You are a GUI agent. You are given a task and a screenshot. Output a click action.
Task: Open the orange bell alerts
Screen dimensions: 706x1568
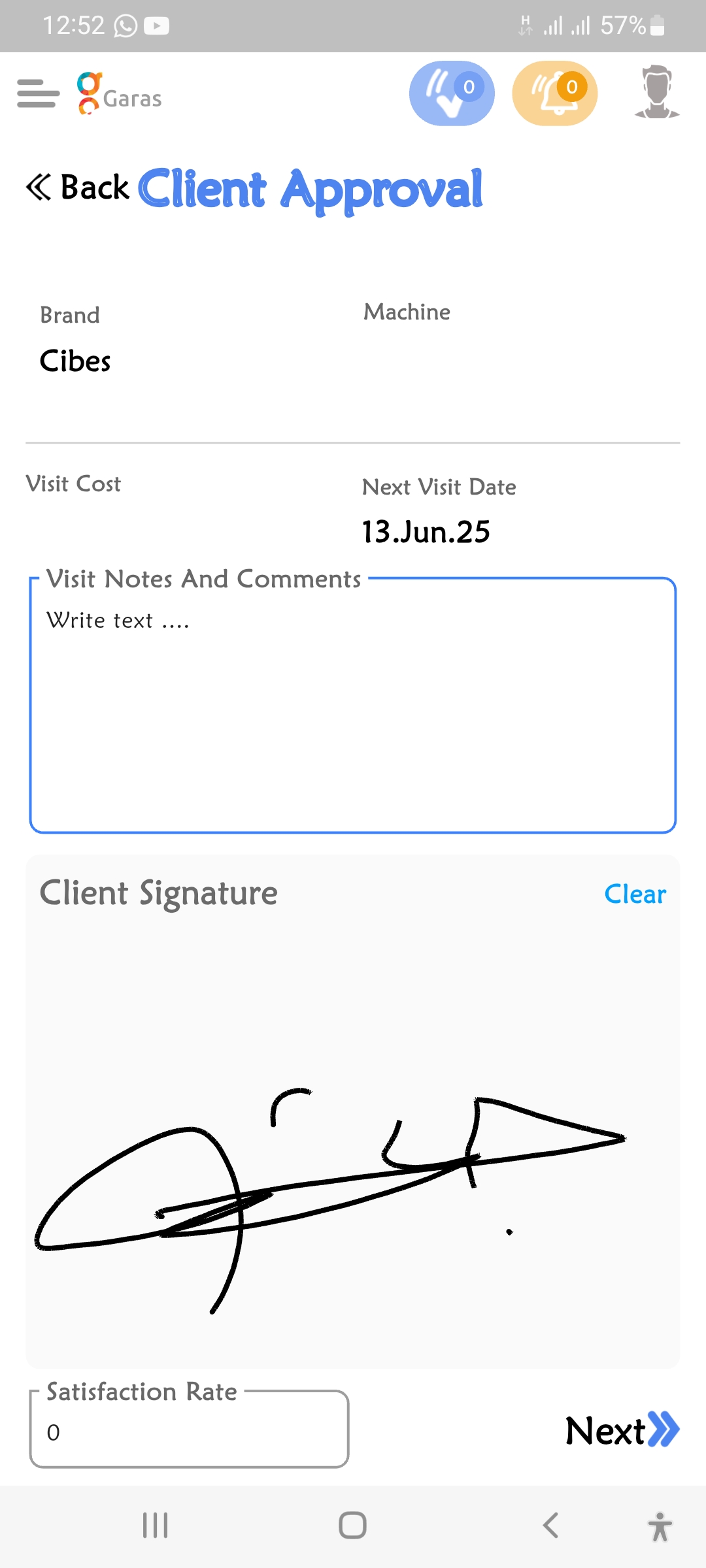pyautogui.click(x=554, y=93)
